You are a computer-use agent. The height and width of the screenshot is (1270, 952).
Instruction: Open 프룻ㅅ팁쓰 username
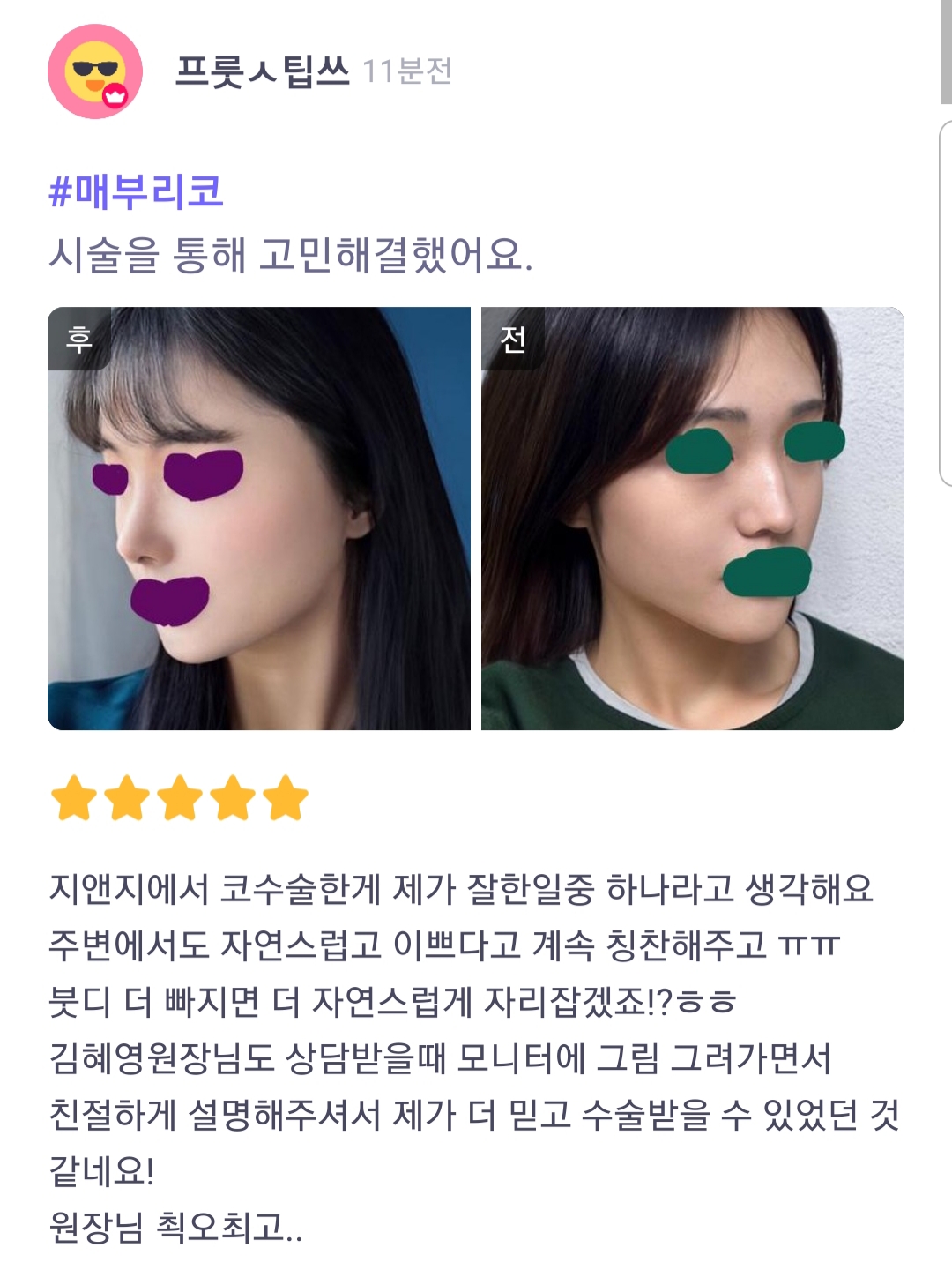[x=262, y=71]
